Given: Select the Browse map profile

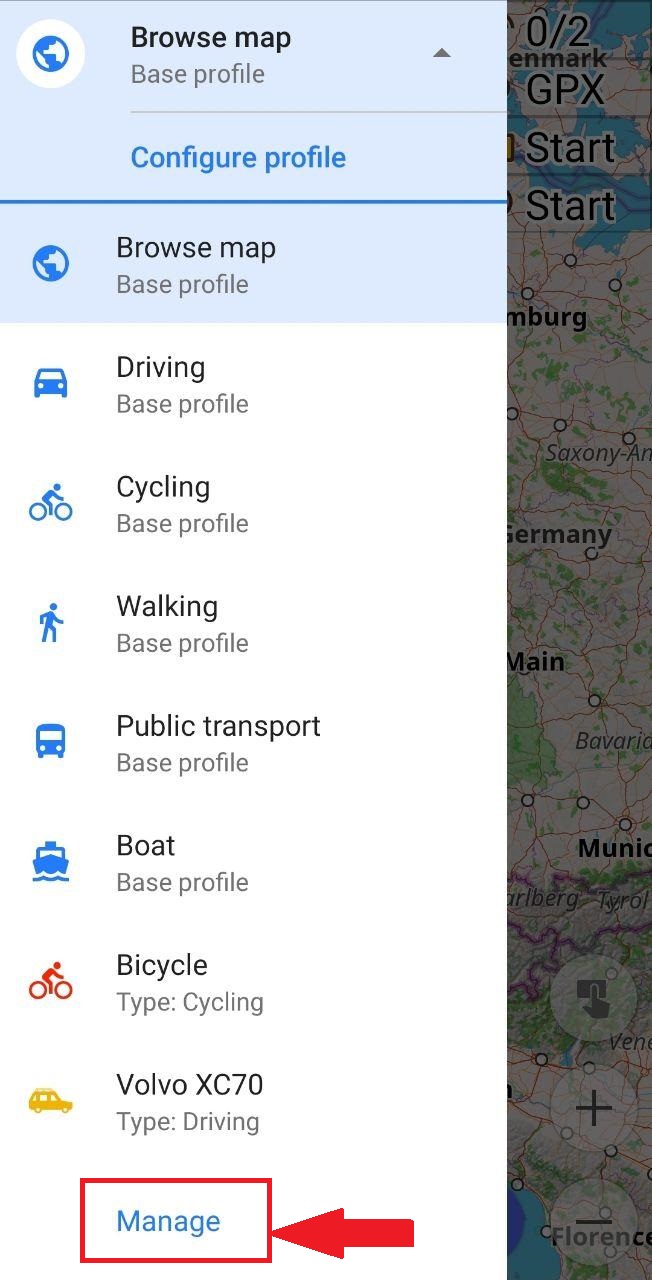Looking at the screenshot, I should point(195,265).
